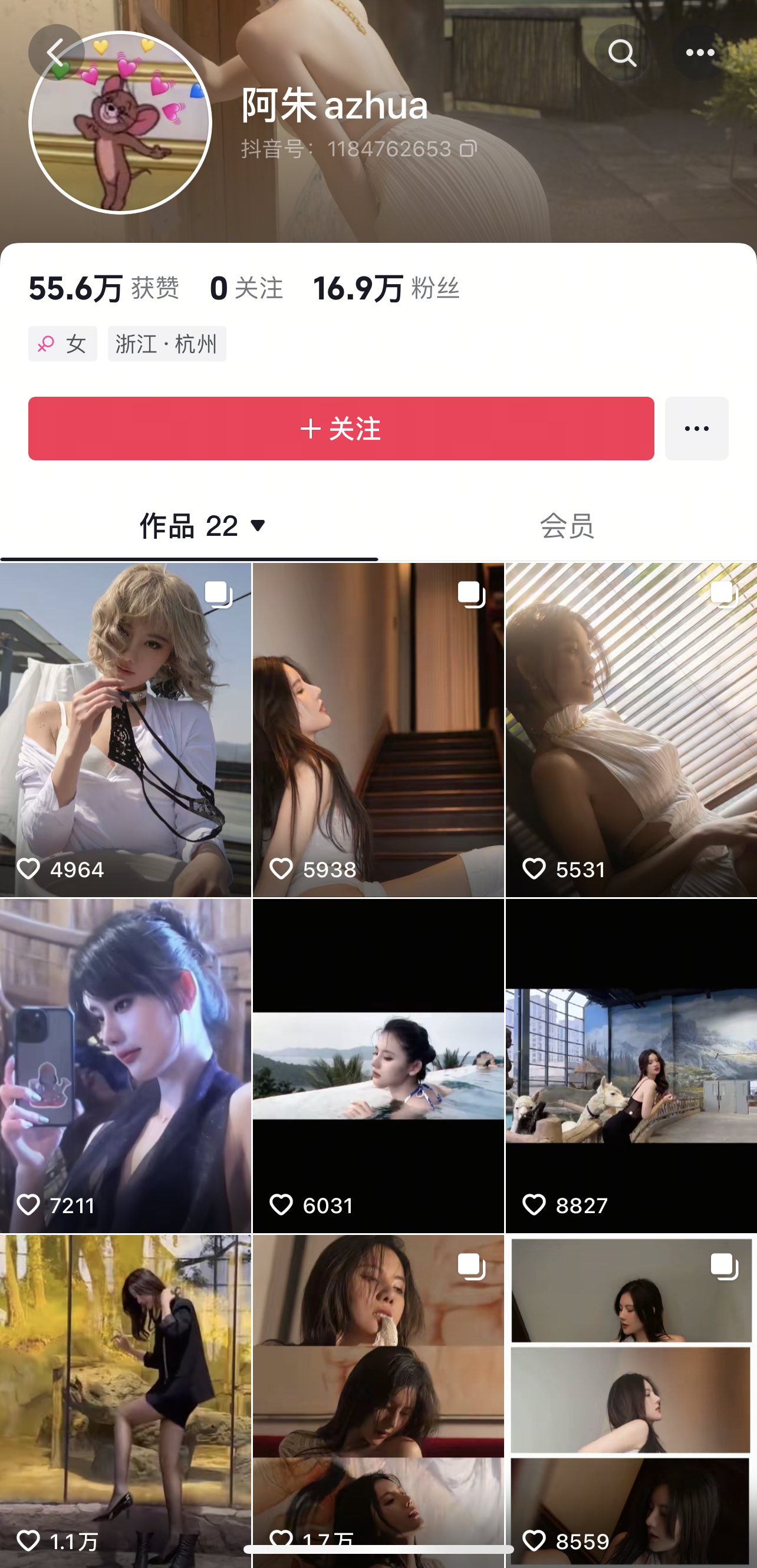Open more options beside follow button
757x1568 pixels.
[696, 429]
